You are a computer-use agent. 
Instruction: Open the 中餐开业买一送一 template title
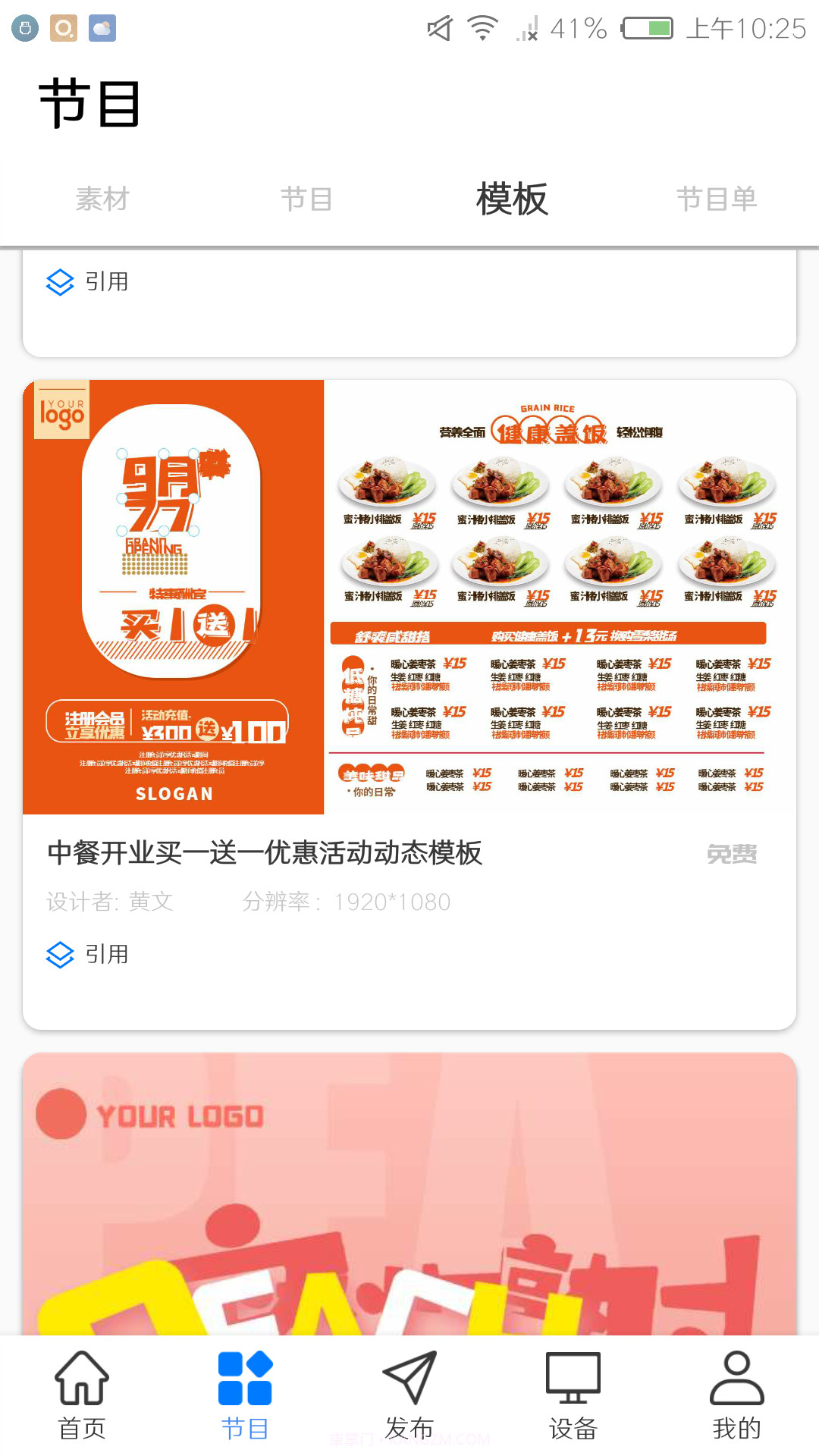tap(265, 854)
